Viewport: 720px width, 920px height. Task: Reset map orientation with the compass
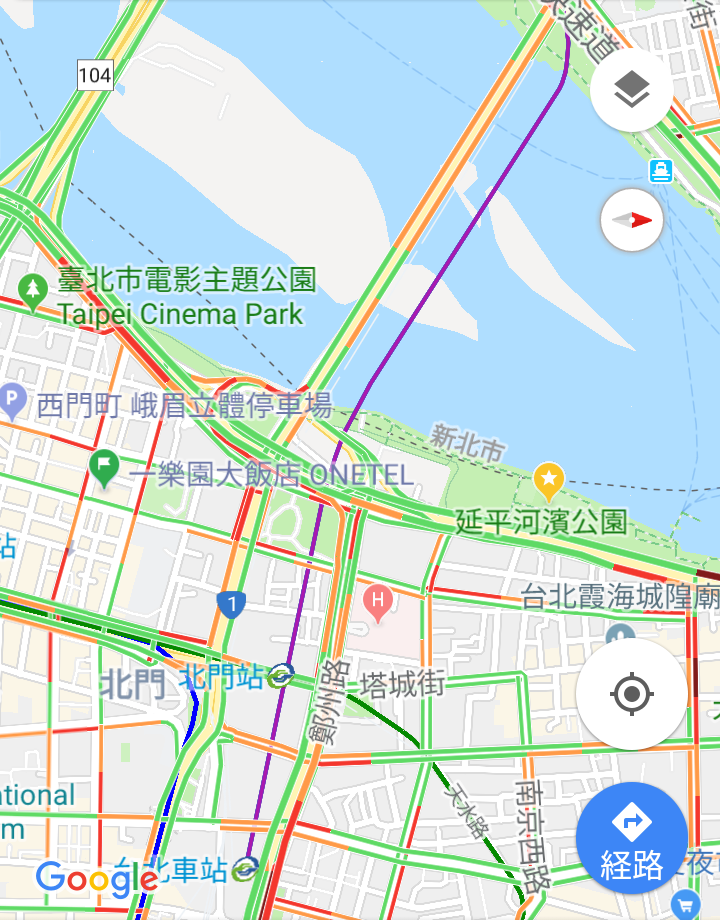point(632,220)
